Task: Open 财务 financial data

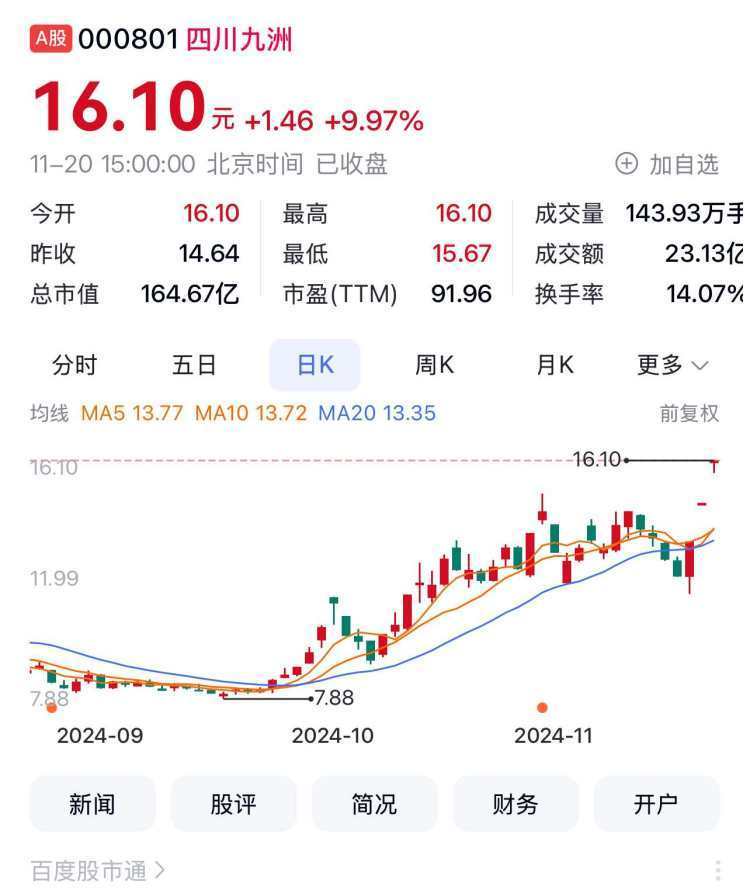Action: point(515,804)
